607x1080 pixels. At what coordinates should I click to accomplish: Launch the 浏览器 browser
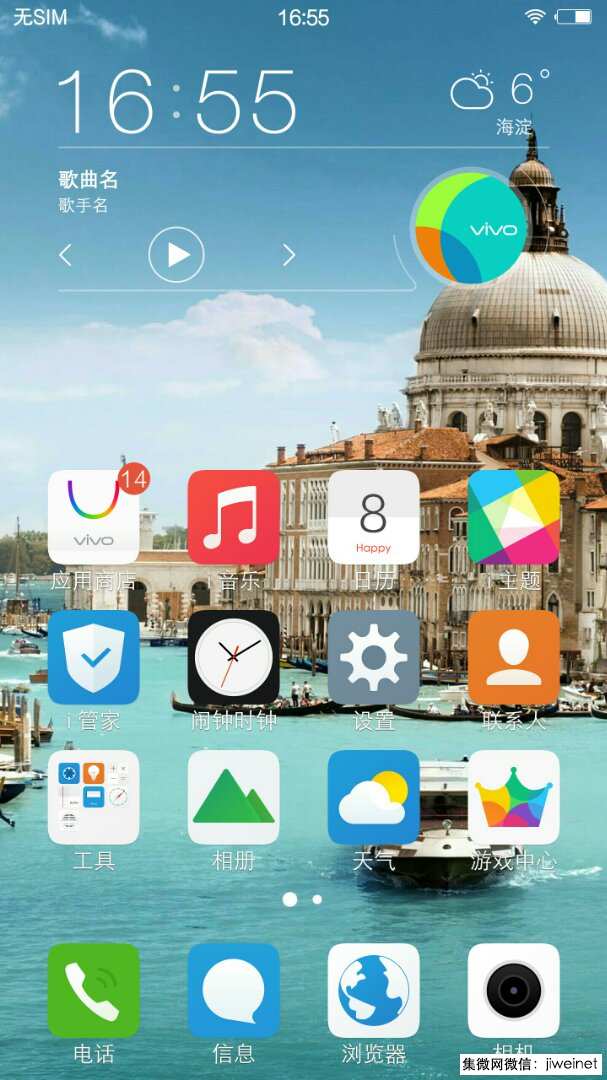(x=373, y=990)
